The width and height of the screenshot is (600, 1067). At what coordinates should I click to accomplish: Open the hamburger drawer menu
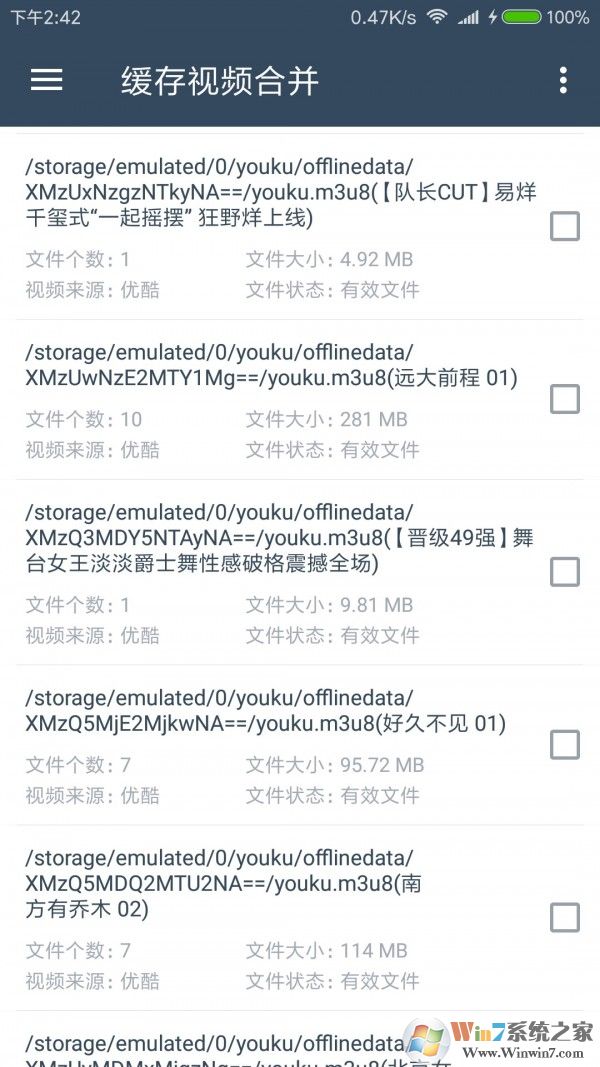(47, 80)
